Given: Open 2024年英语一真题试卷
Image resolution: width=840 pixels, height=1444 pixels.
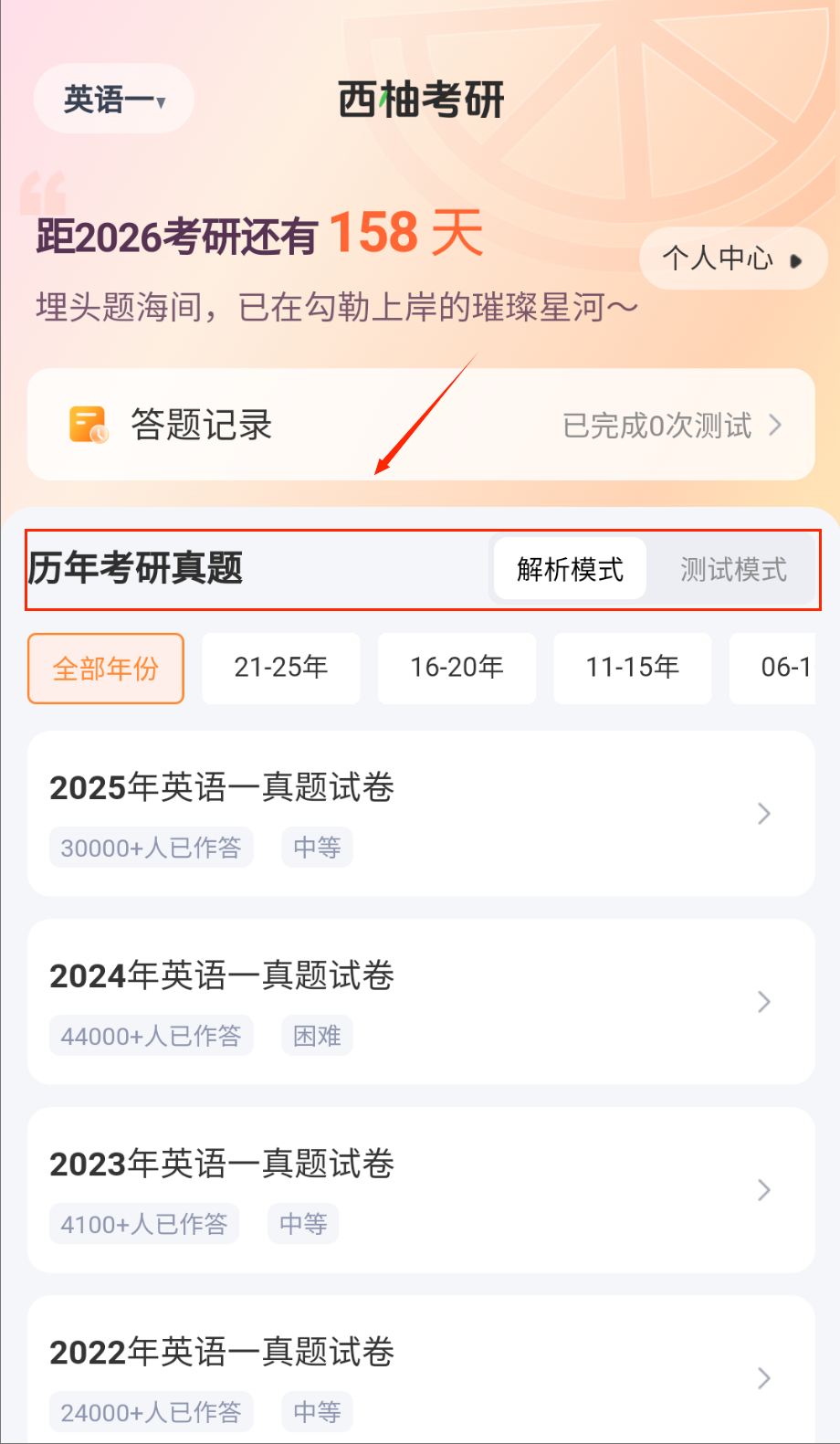Looking at the screenshot, I should 420,1001.
